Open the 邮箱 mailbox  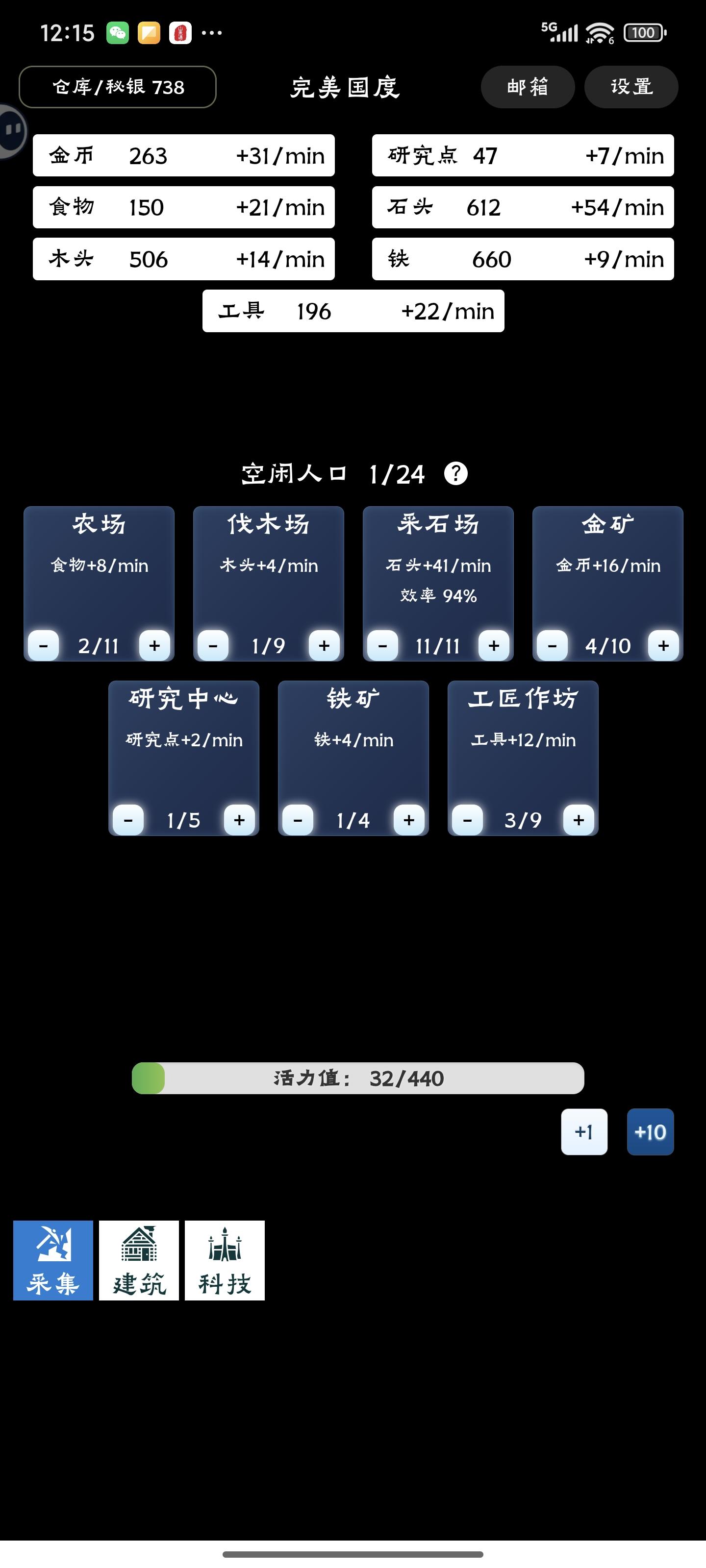528,86
